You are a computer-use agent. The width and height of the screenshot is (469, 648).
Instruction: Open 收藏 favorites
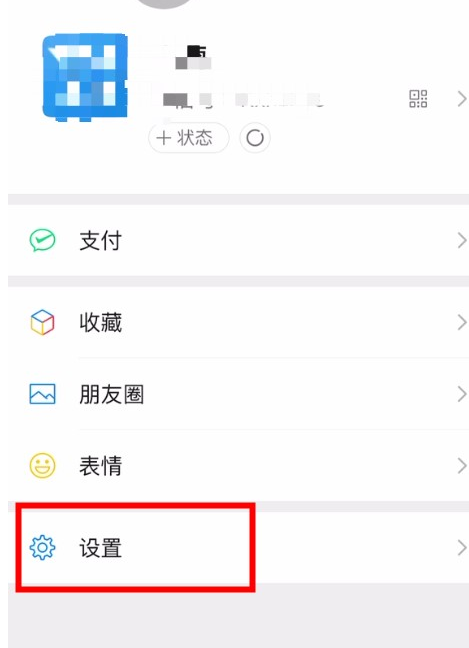pos(238,322)
